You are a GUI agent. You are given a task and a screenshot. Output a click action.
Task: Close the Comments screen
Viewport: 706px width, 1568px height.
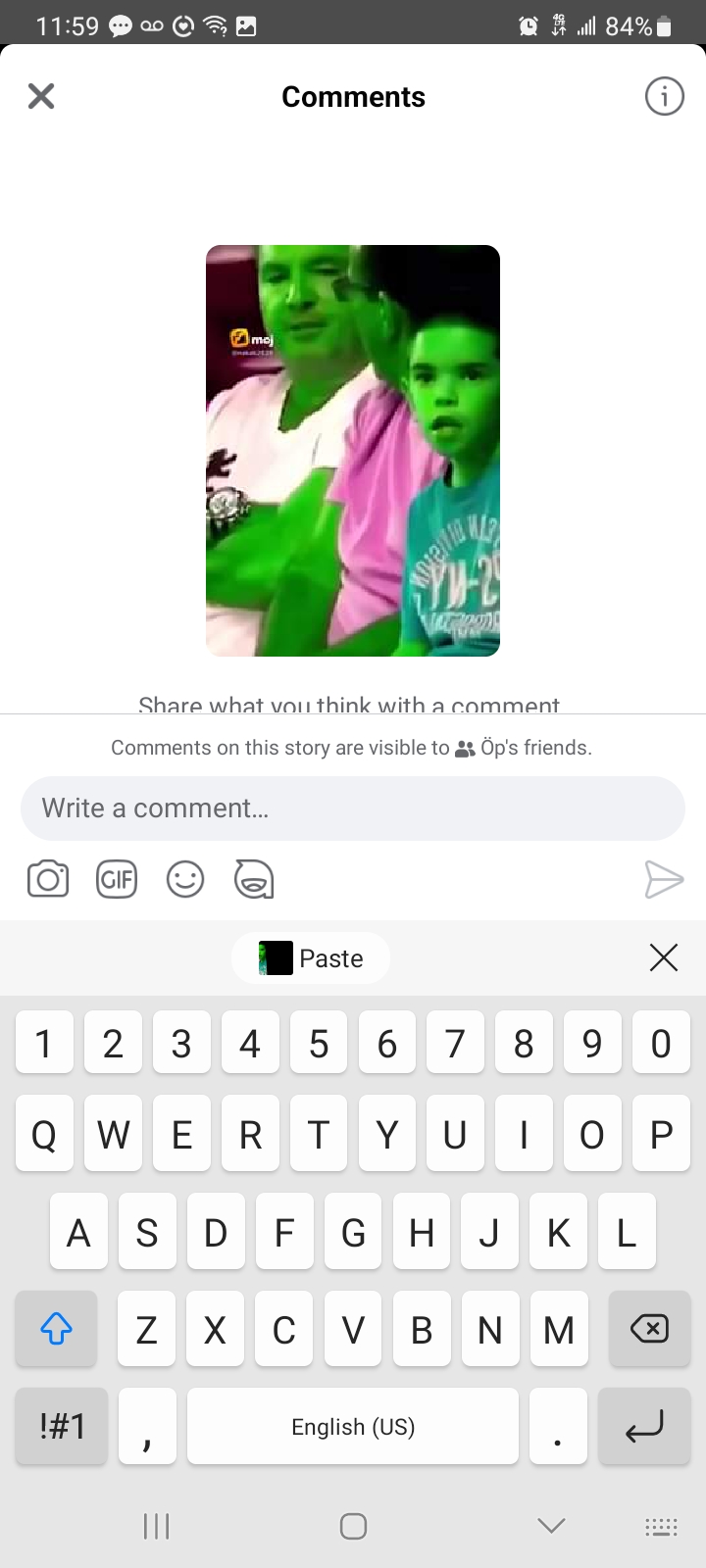(41, 96)
